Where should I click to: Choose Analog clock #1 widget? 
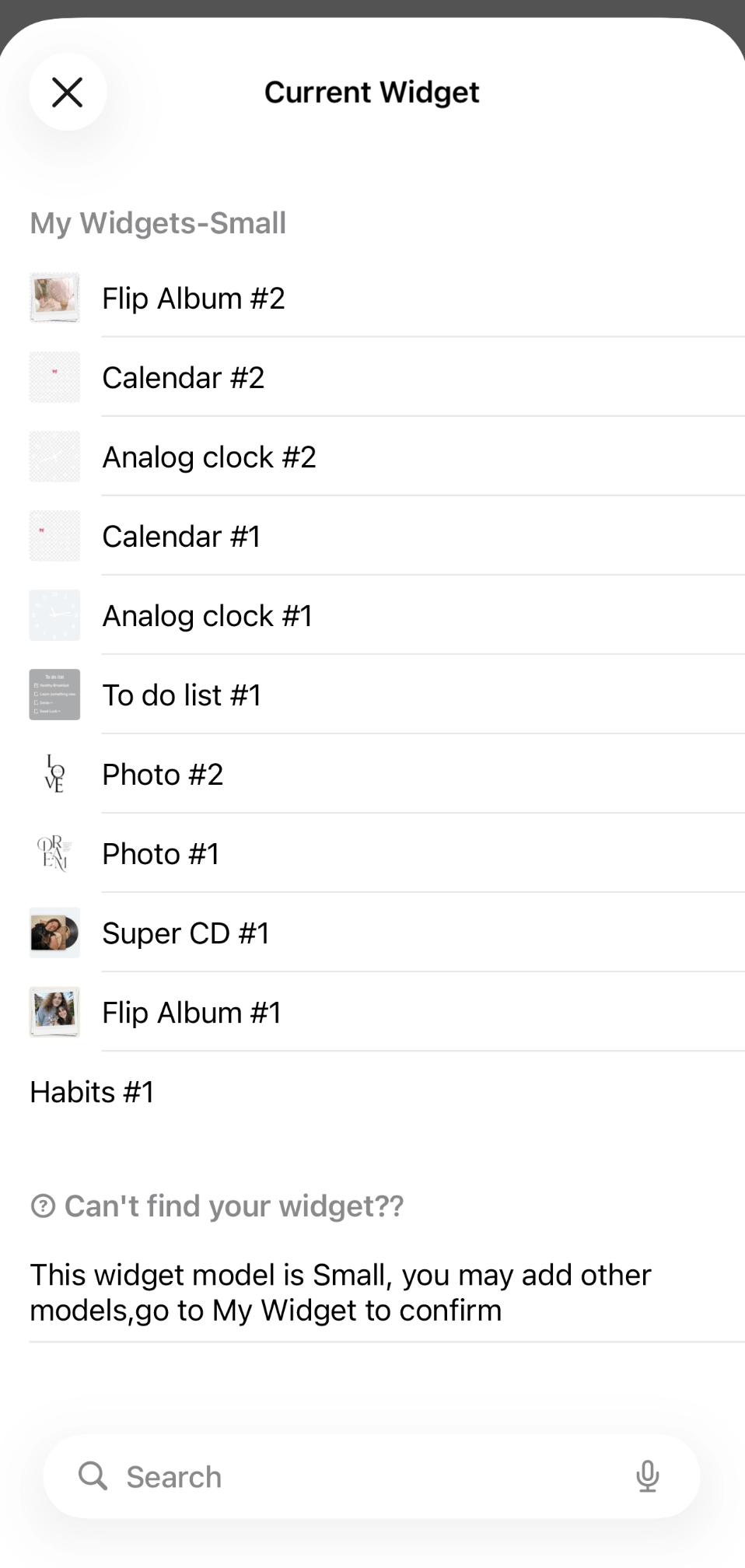coord(372,616)
